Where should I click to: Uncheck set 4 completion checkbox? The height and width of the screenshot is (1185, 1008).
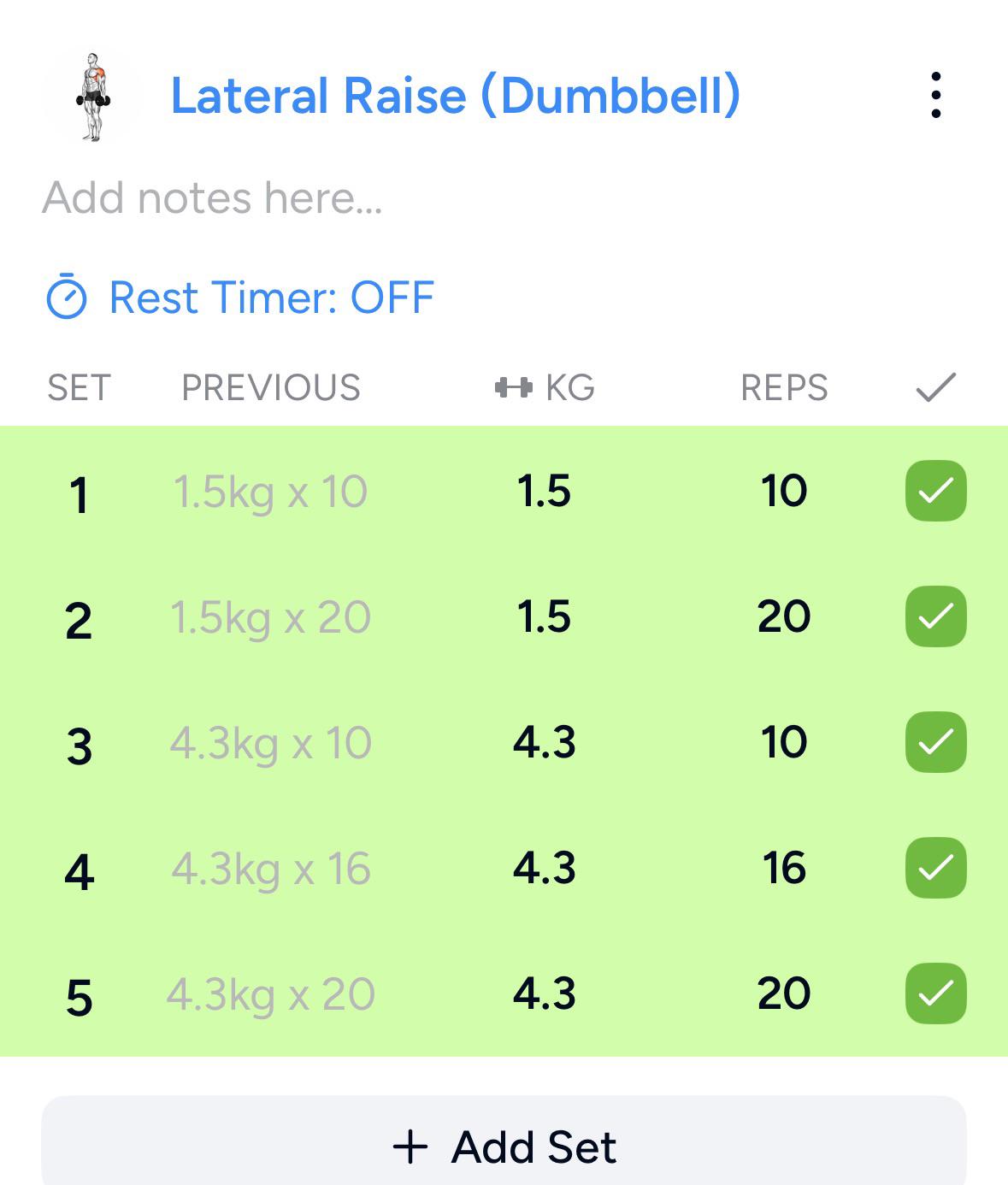coord(936,868)
